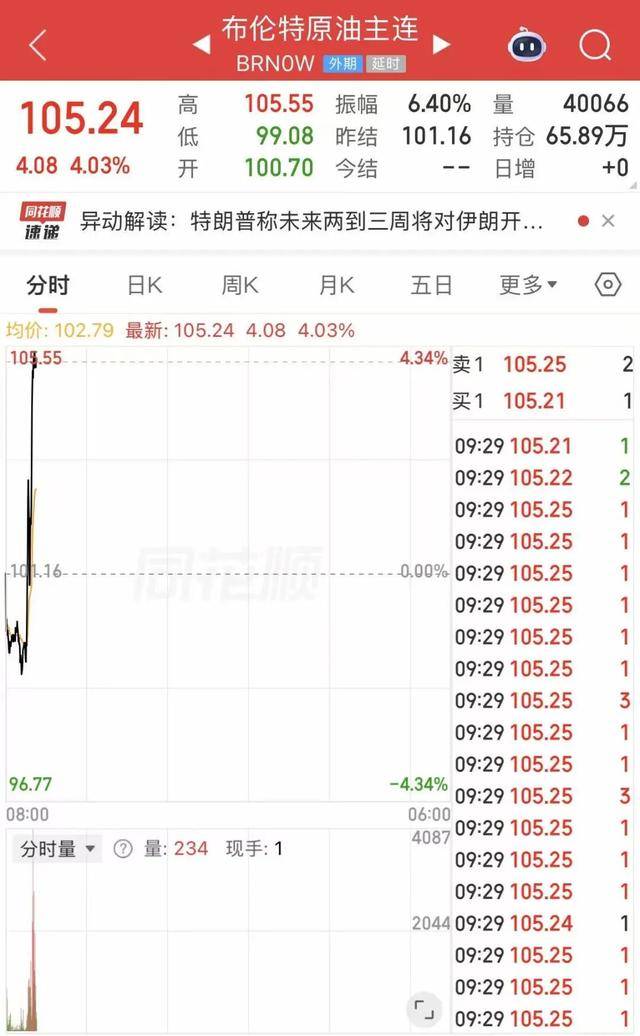Open the 分时量 indicator dropdown

(60, 849)
